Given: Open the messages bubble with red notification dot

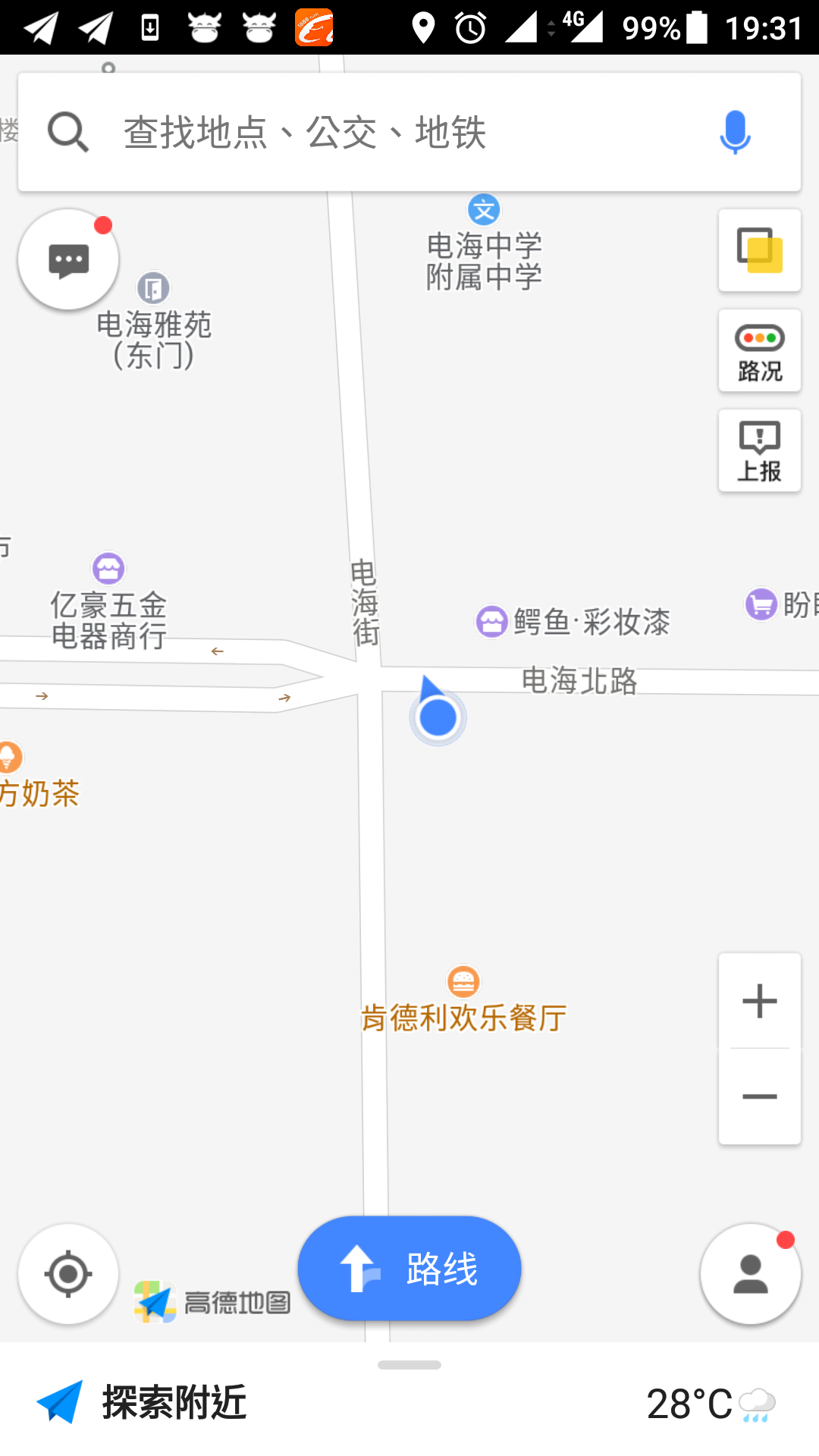Looking at the screenshot, I should (67, 259).
